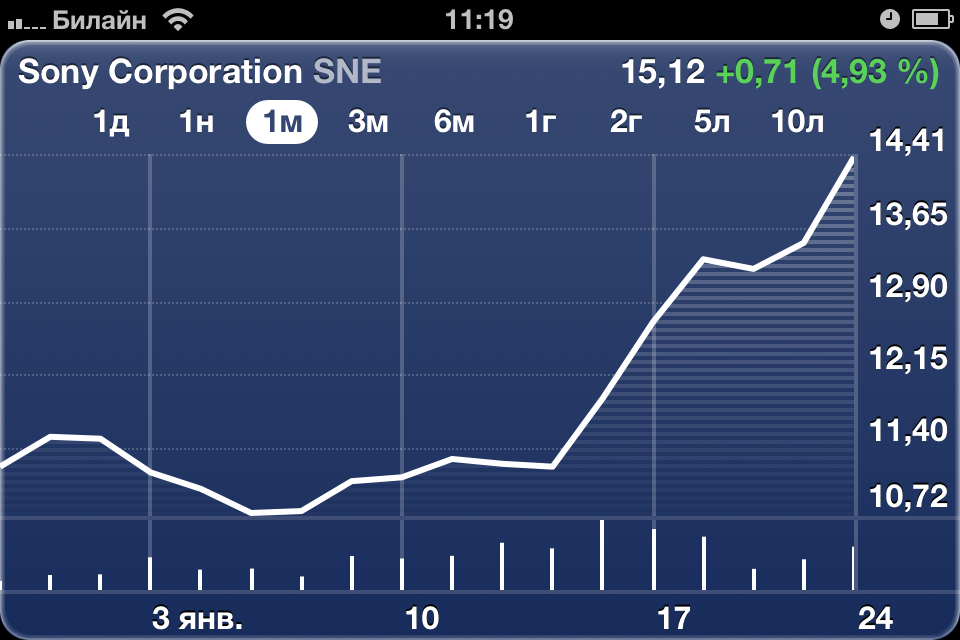Select the 1н chart range
The image size is (960, 640).
click(x=197, y=123)
